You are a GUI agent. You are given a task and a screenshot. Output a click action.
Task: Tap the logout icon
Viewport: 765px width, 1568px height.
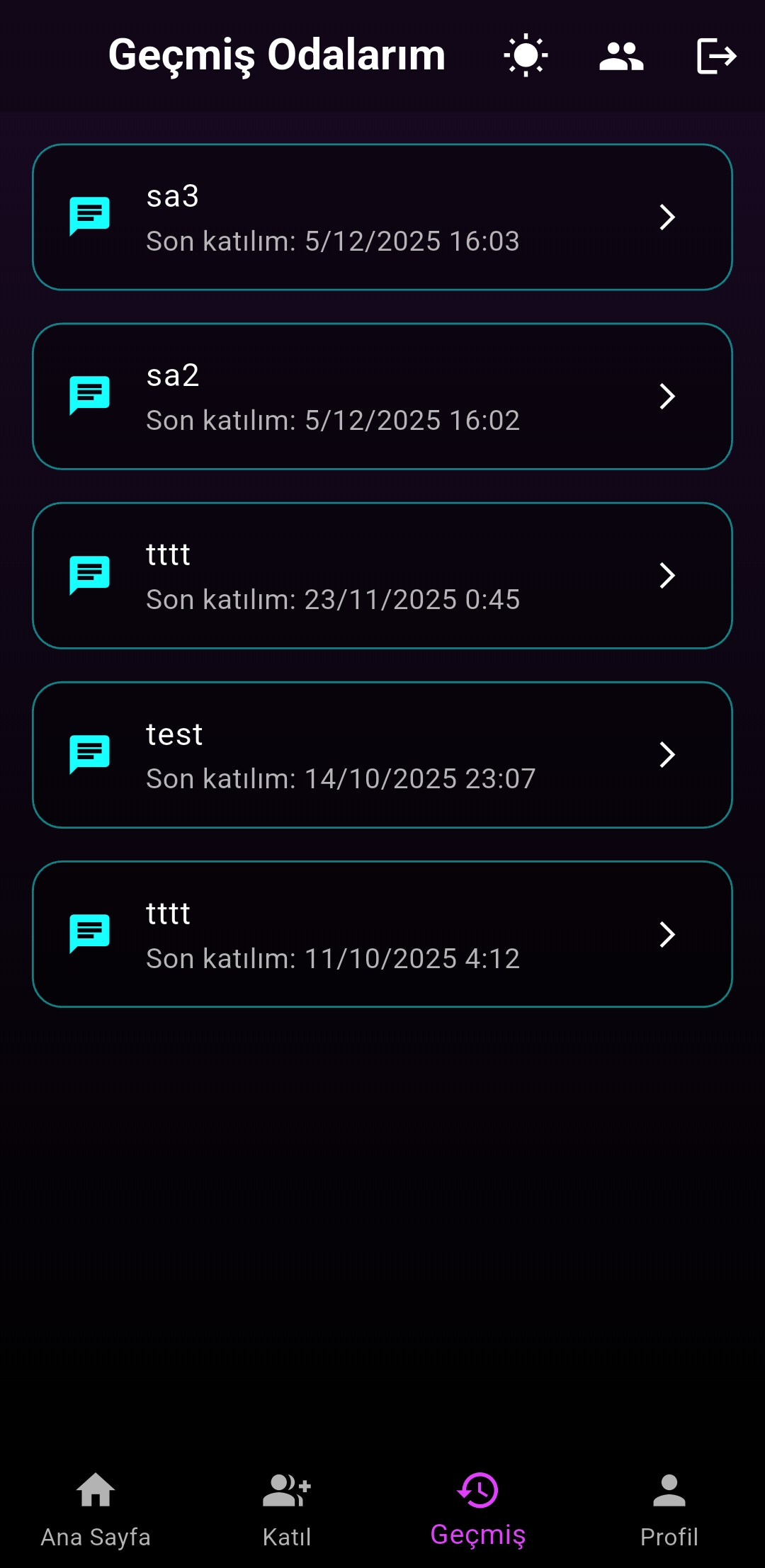(x=716, y=55)
